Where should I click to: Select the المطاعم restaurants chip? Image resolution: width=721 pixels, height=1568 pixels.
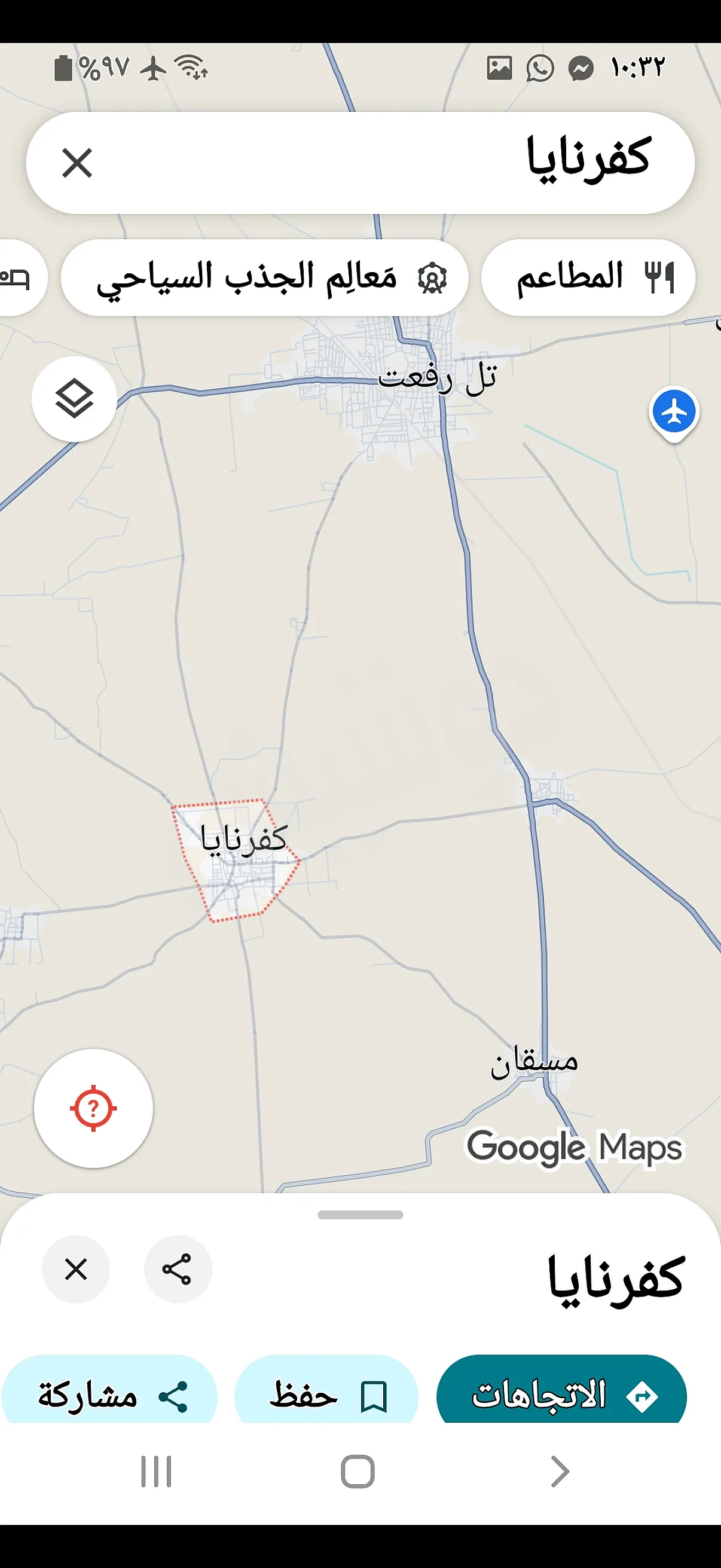tap(588, 277)
